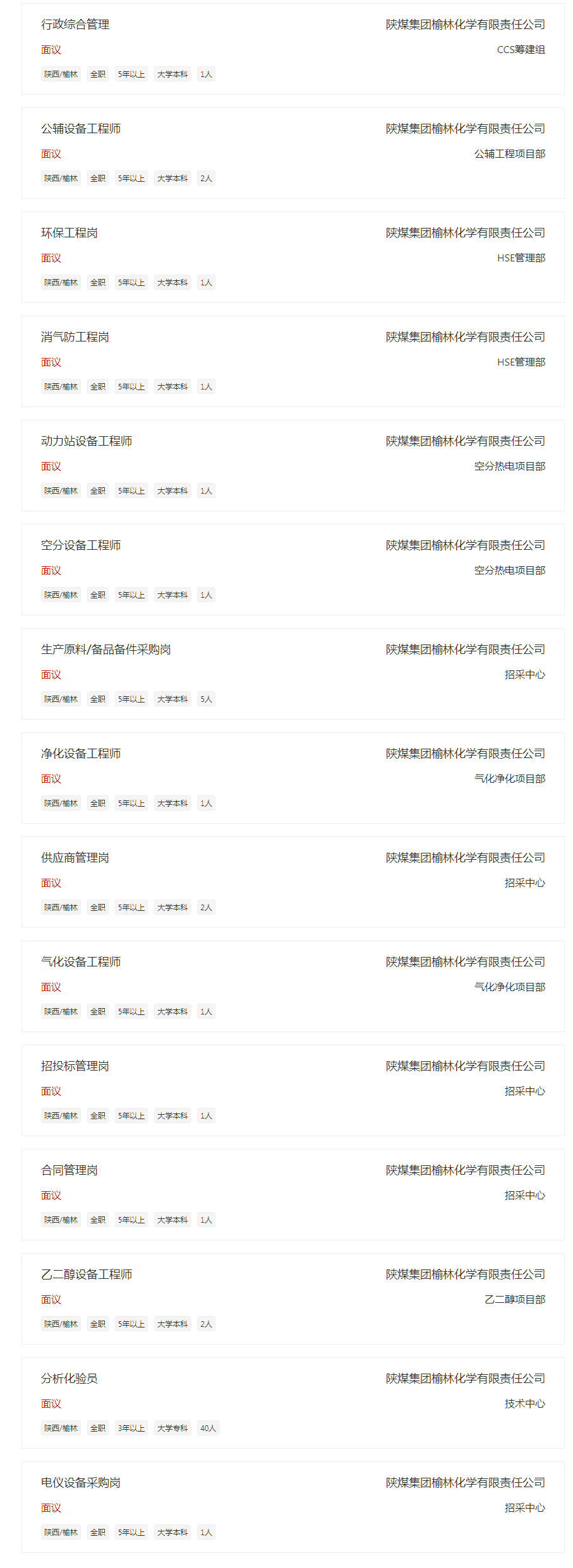
Task: Open the 乙二醇设备工程师 job card
Action: [87, 1274]
